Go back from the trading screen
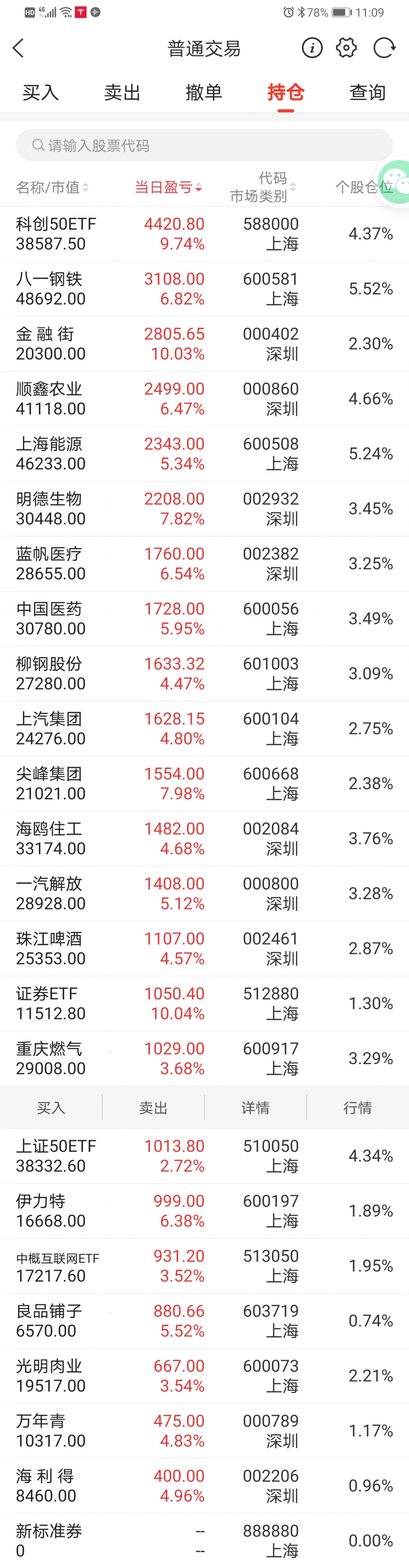 tap(18, 48)
